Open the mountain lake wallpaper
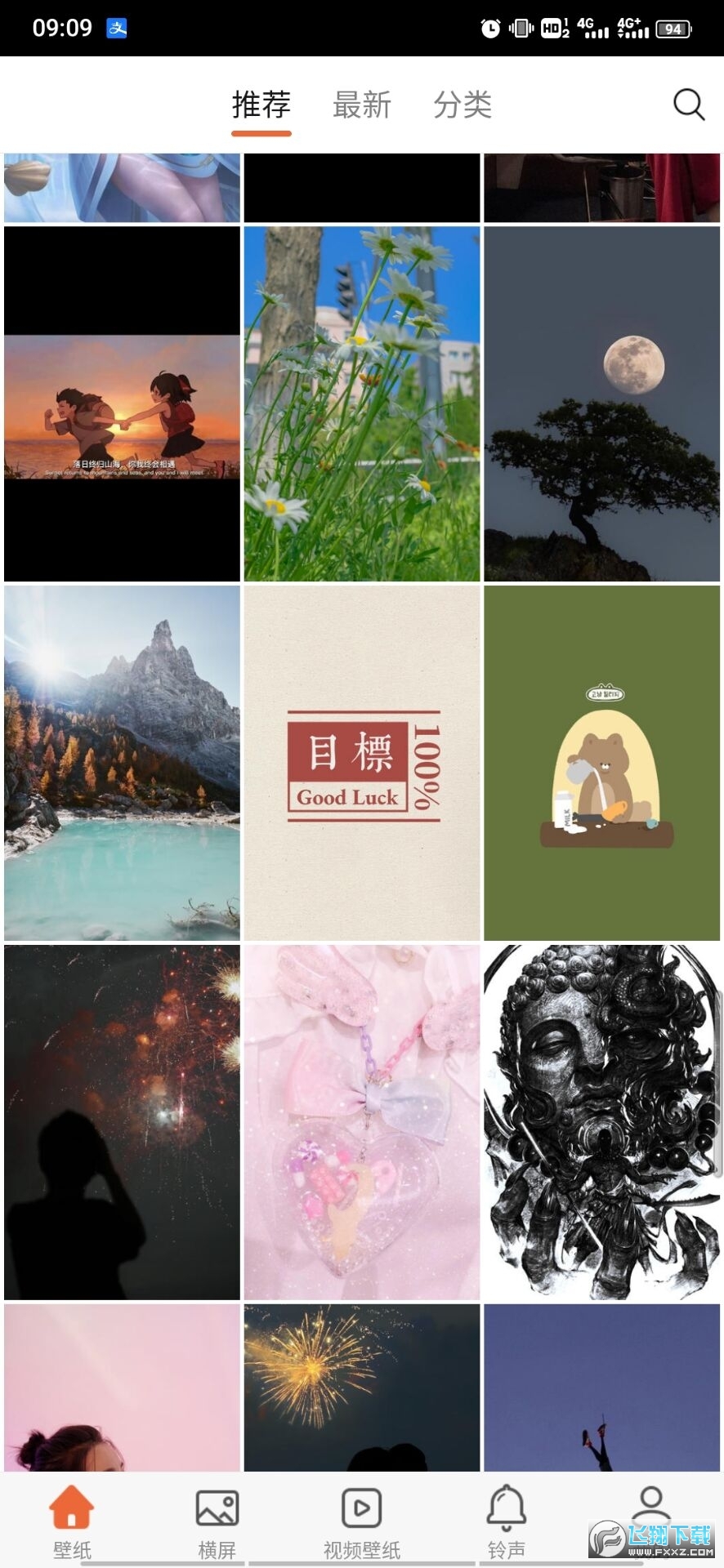724x1568 pixels. [x=123, y=763]
